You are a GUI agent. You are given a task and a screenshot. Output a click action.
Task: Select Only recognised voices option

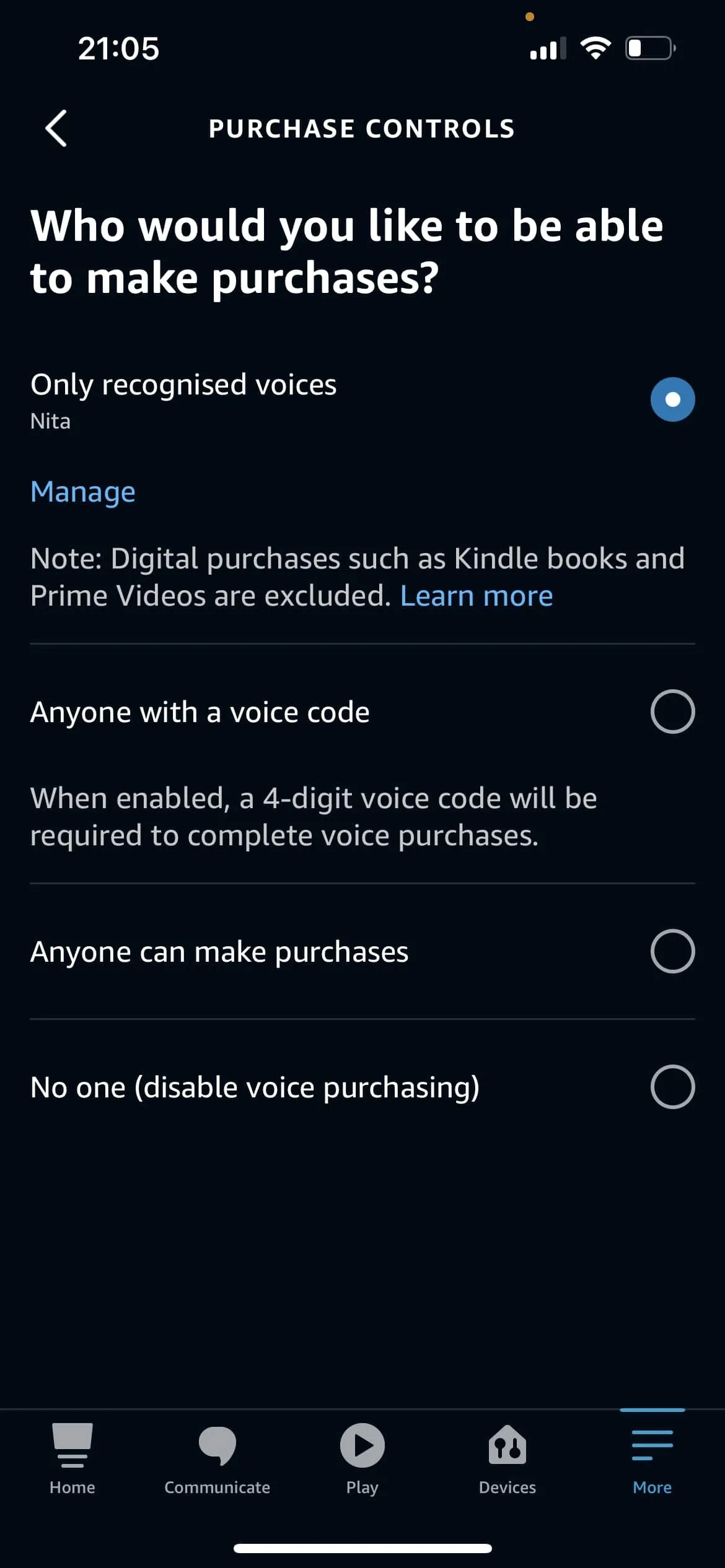(x=673, y=399)
